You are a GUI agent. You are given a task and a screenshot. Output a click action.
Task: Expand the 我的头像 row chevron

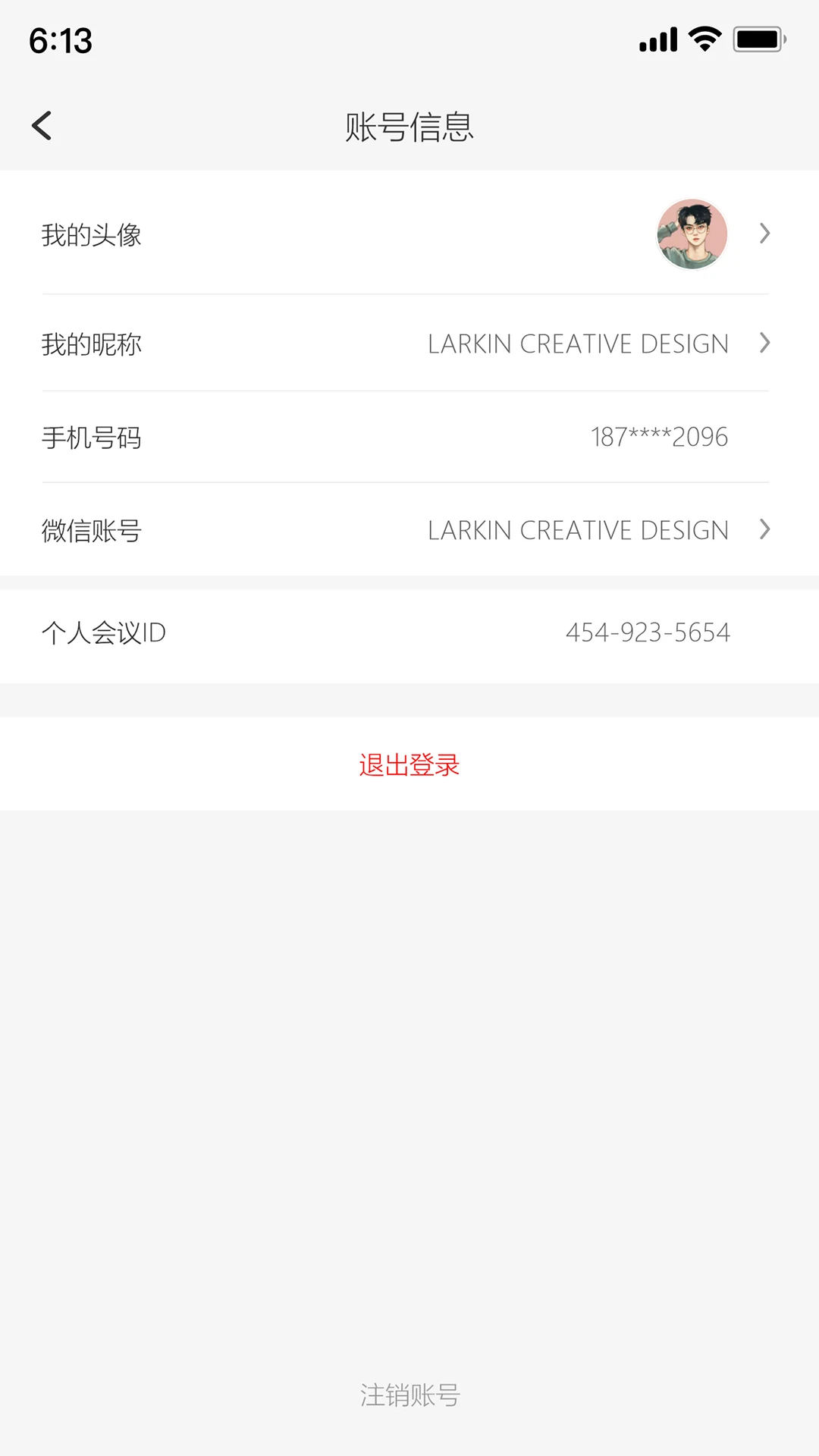764,234
